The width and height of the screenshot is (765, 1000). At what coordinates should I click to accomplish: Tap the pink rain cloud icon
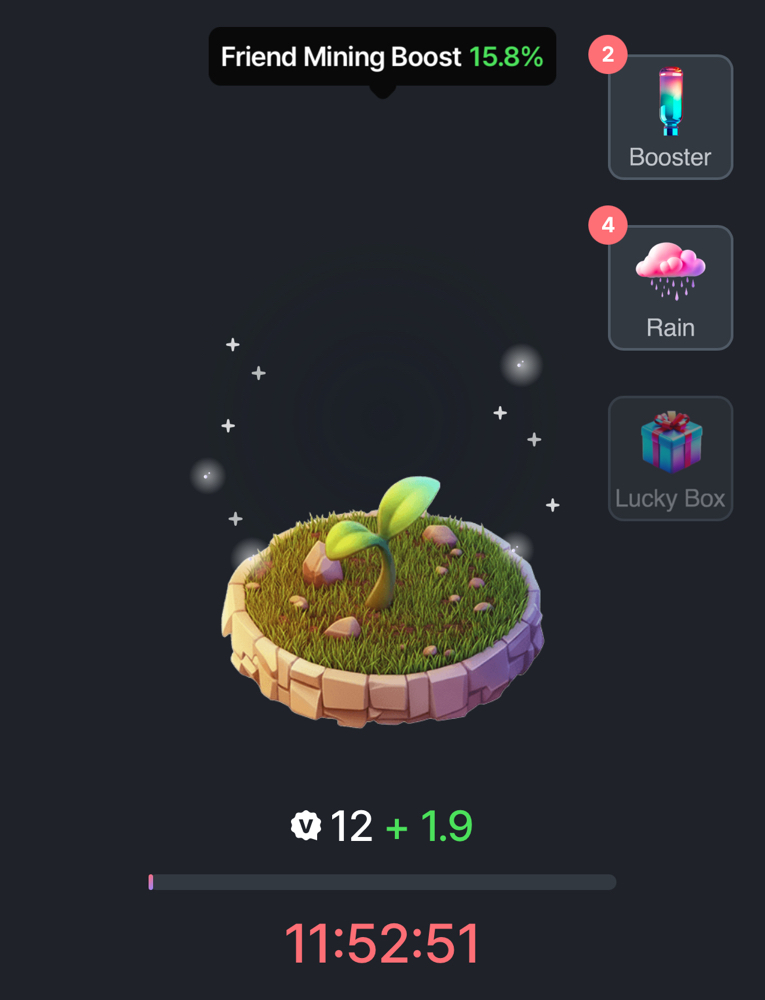pos(670,270)
